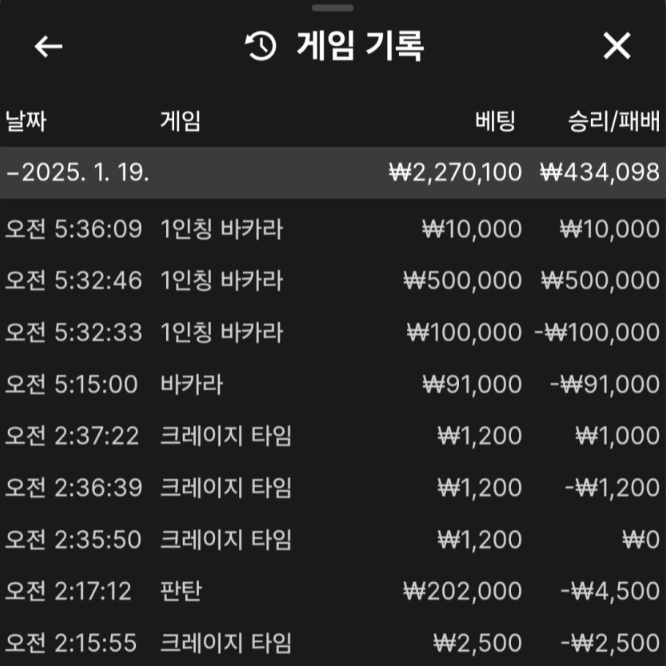Collapse the 2025. 1. 19. date group
Viewport: 666px width, 666px height.
(x=78, y=172)
